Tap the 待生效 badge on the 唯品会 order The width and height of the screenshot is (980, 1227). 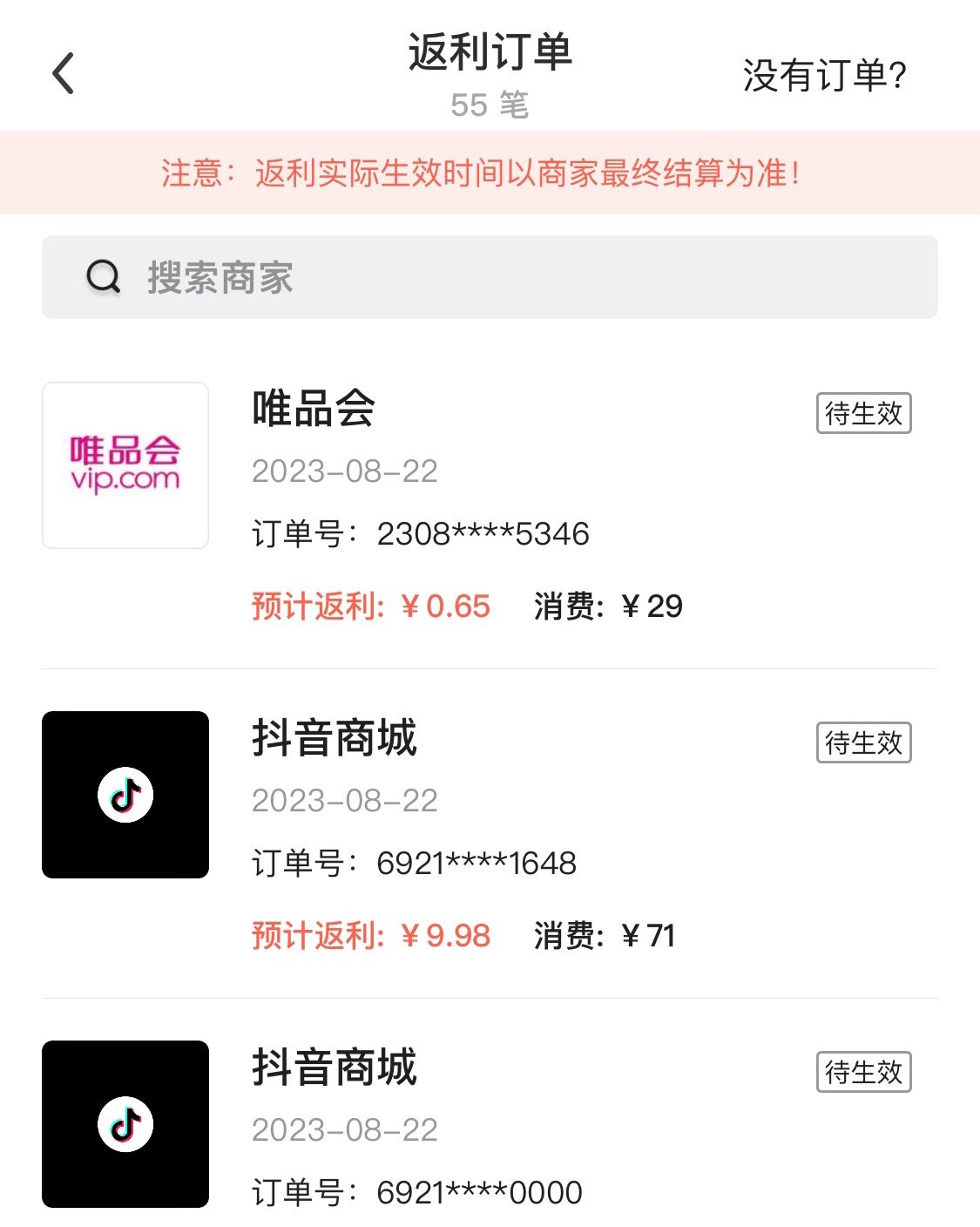[x=865, y=415]
